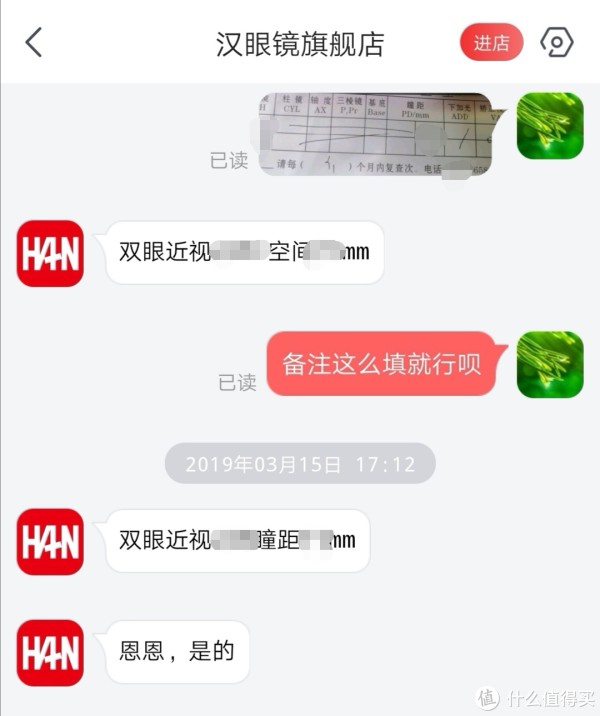Open the chat settings hexagon icon
The image size is (600, 716).
coord(556,43)
